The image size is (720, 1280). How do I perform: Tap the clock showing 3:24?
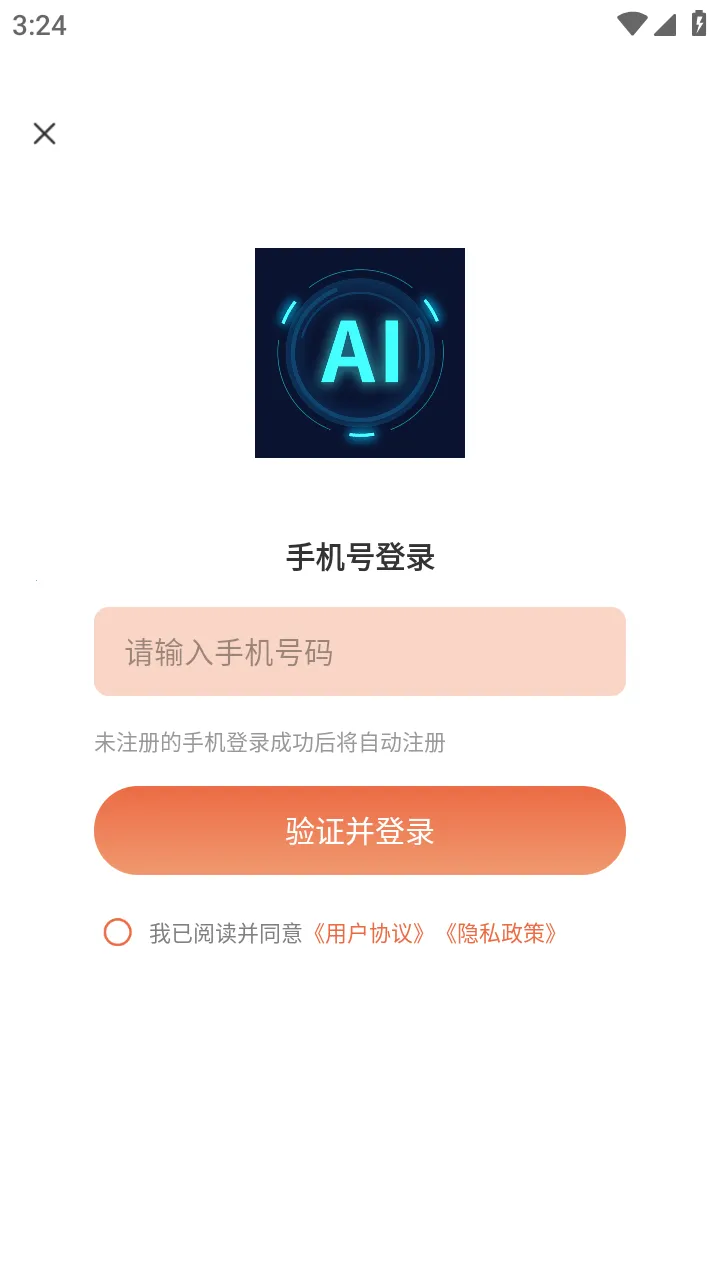point(40,27)
